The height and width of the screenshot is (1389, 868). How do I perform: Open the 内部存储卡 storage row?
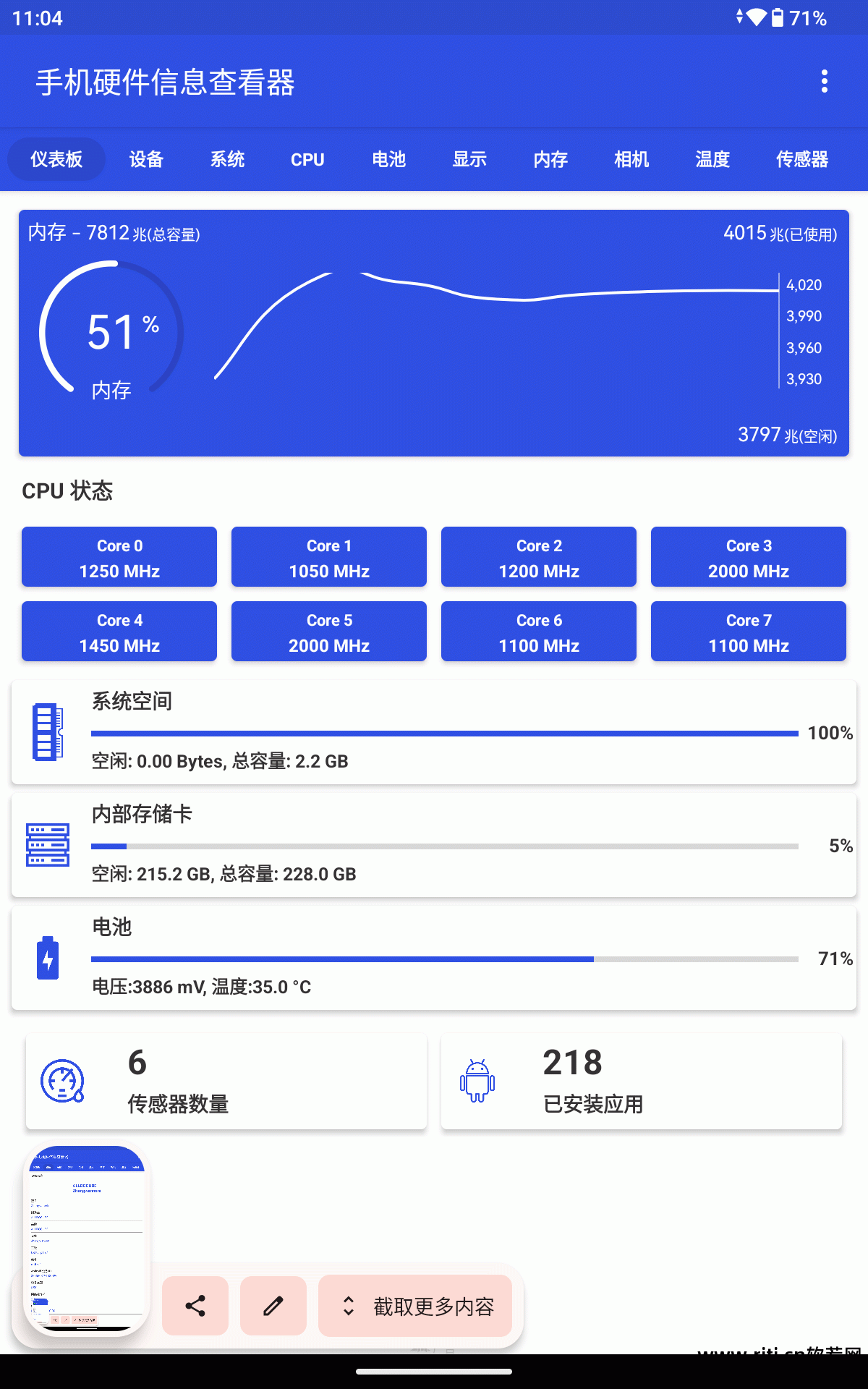click(434, 845)
